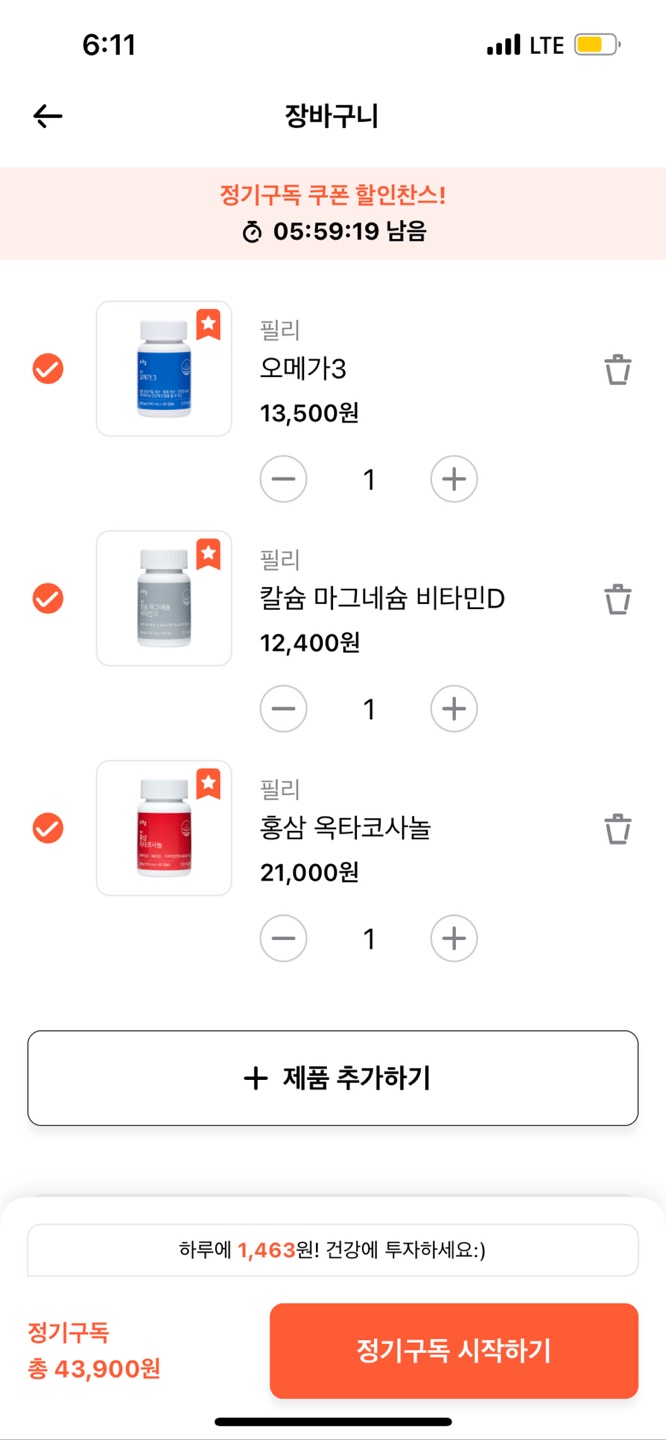Deselect the 홍삼 옥타코사놀 item
The height and width of the screenshot is (1440, 666).
pos(48,828)
